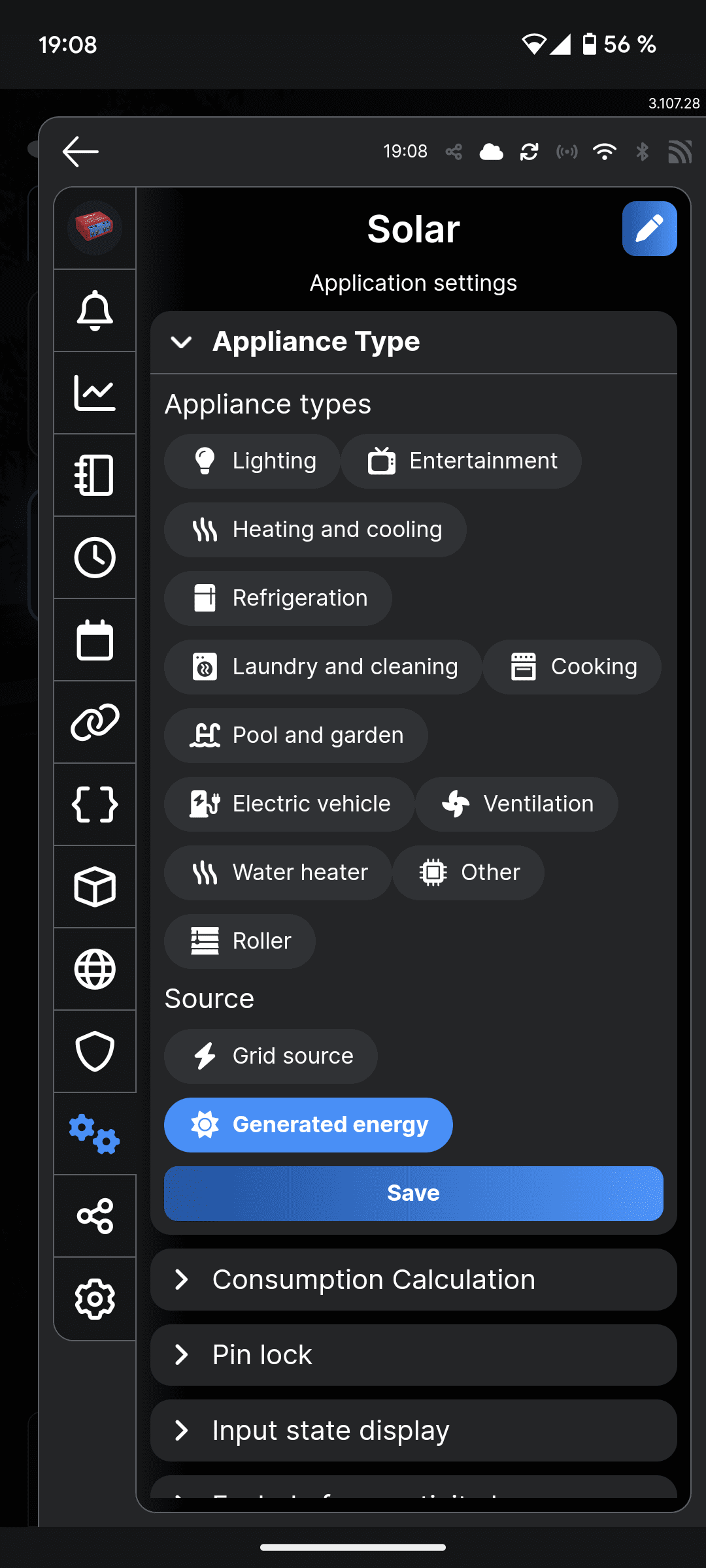Pick Heating and cooling type

(x=315, y=530)
